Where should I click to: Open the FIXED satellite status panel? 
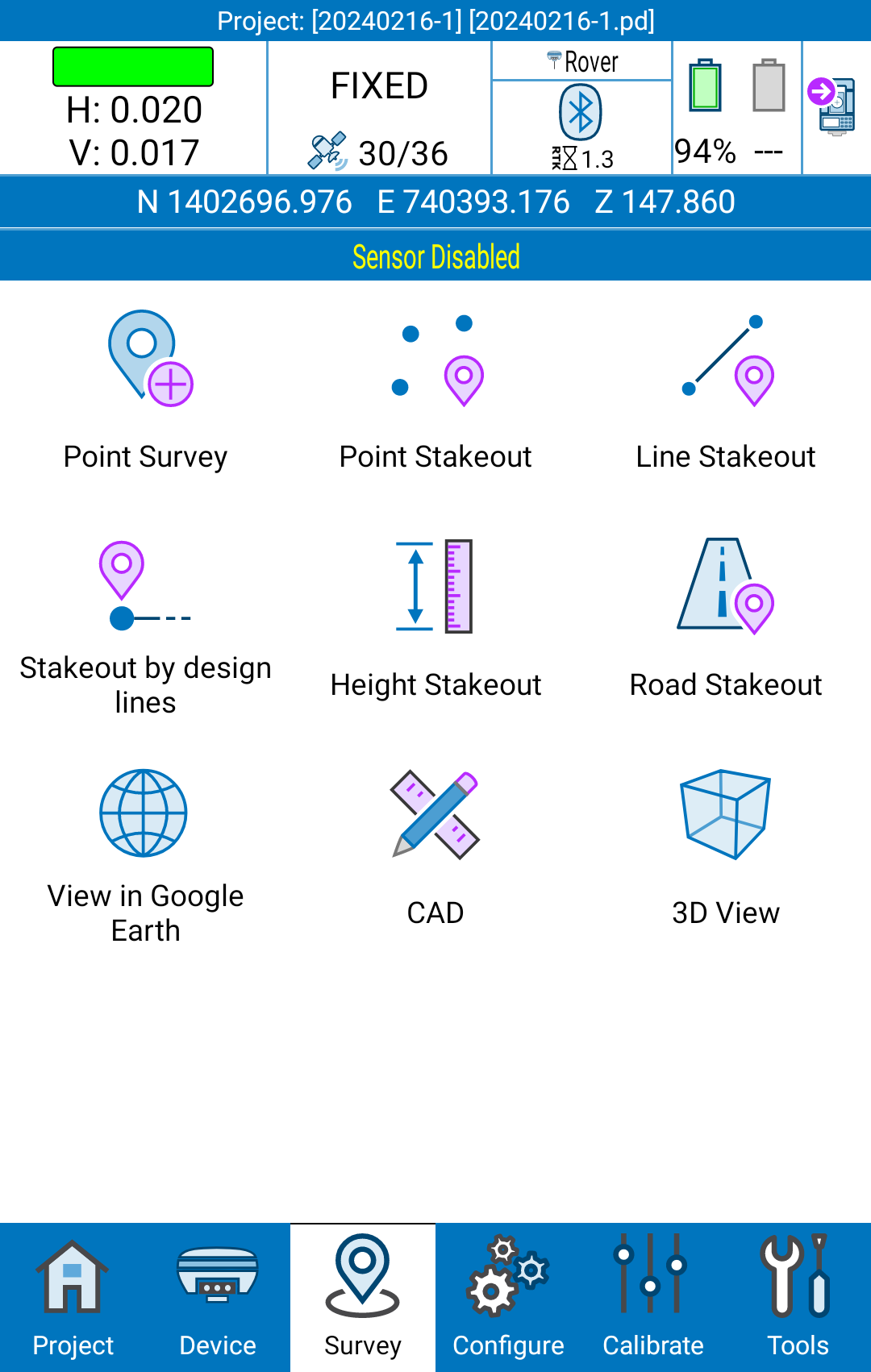379,109
